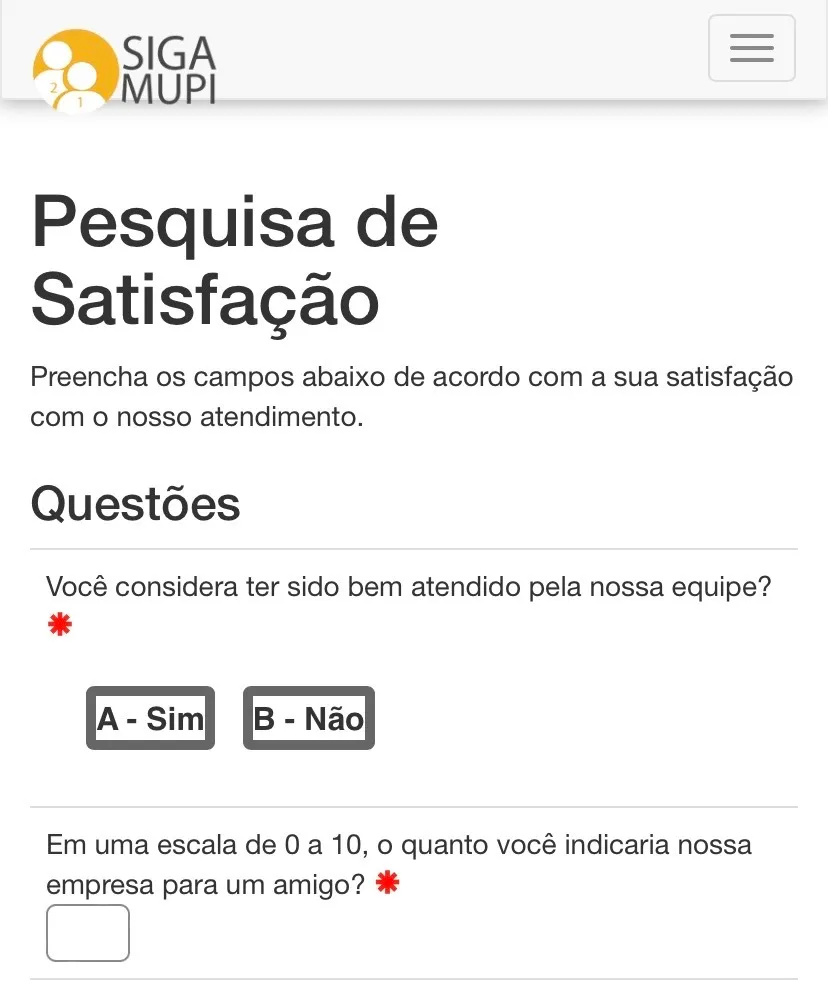Go to the SIGA MUPI home link
Screen dimensions: 828x991
click(x=125, y=68)
